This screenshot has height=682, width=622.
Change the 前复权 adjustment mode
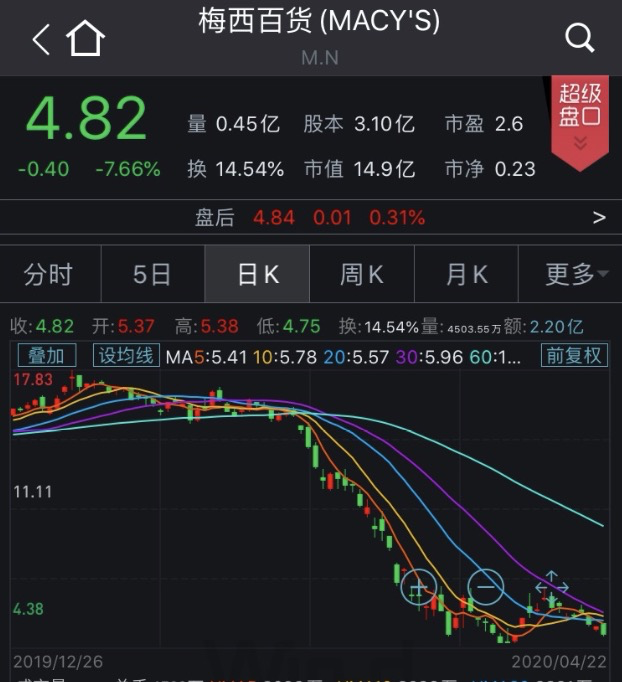point(573,355)
